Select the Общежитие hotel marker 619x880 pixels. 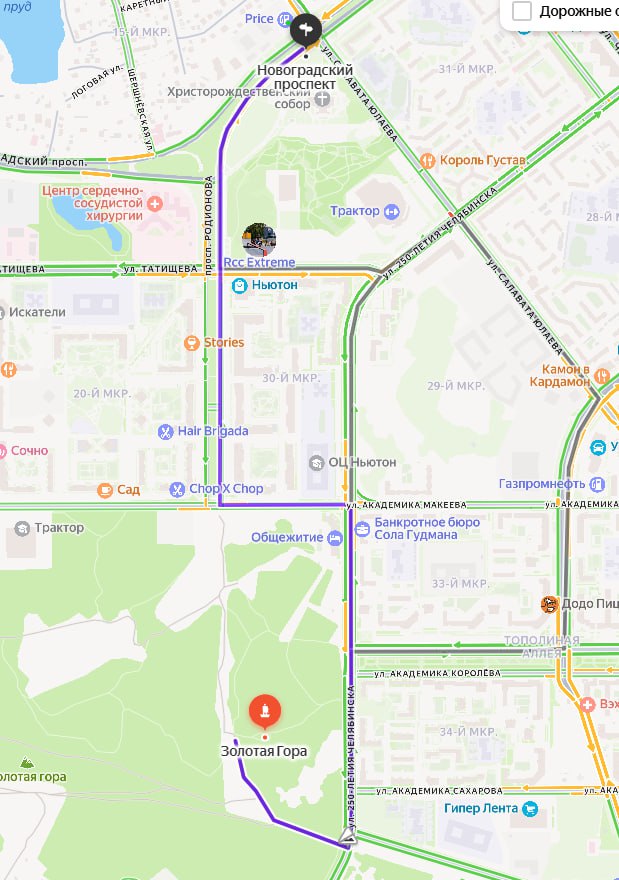point(335,538)
